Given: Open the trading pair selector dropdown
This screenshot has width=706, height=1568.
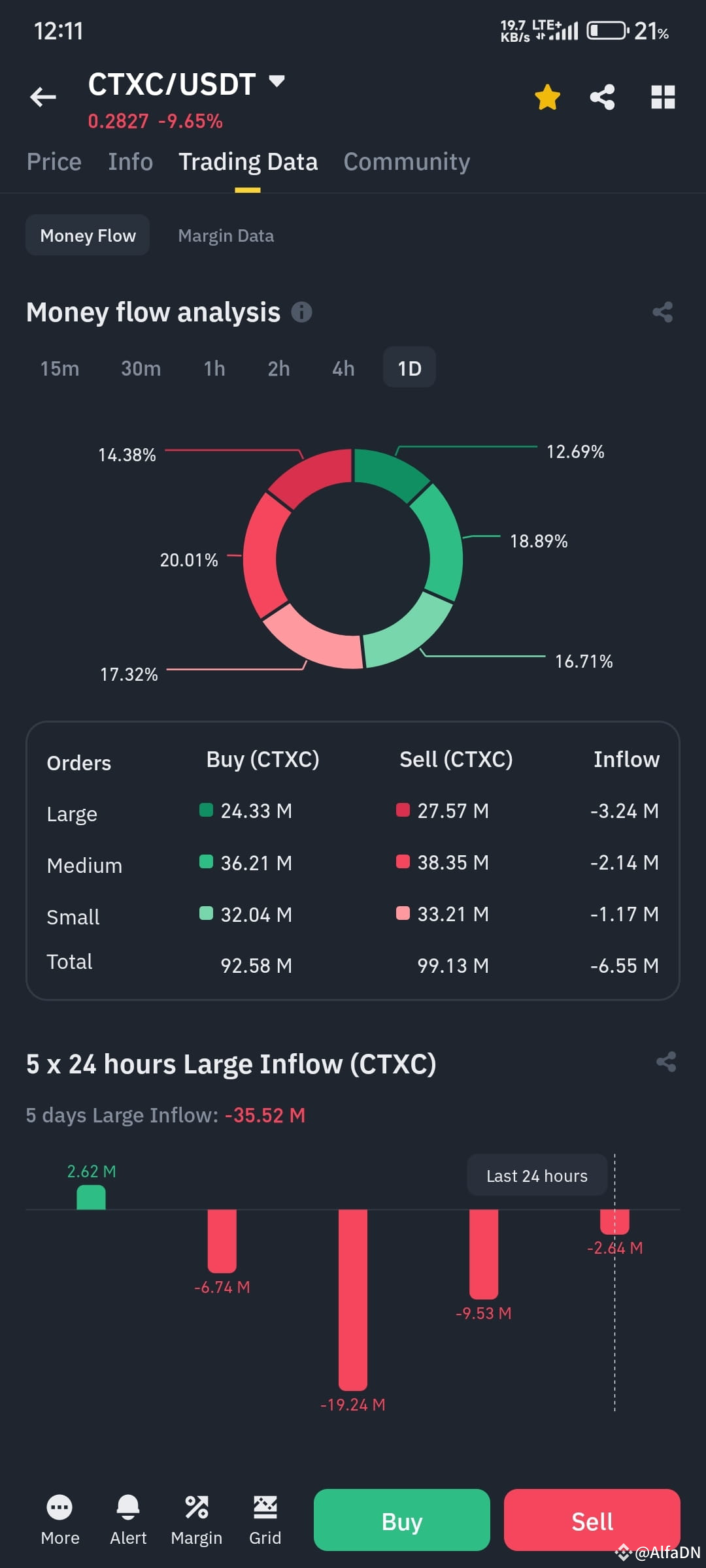Looking at the screenshot, I should pos(277,82).
